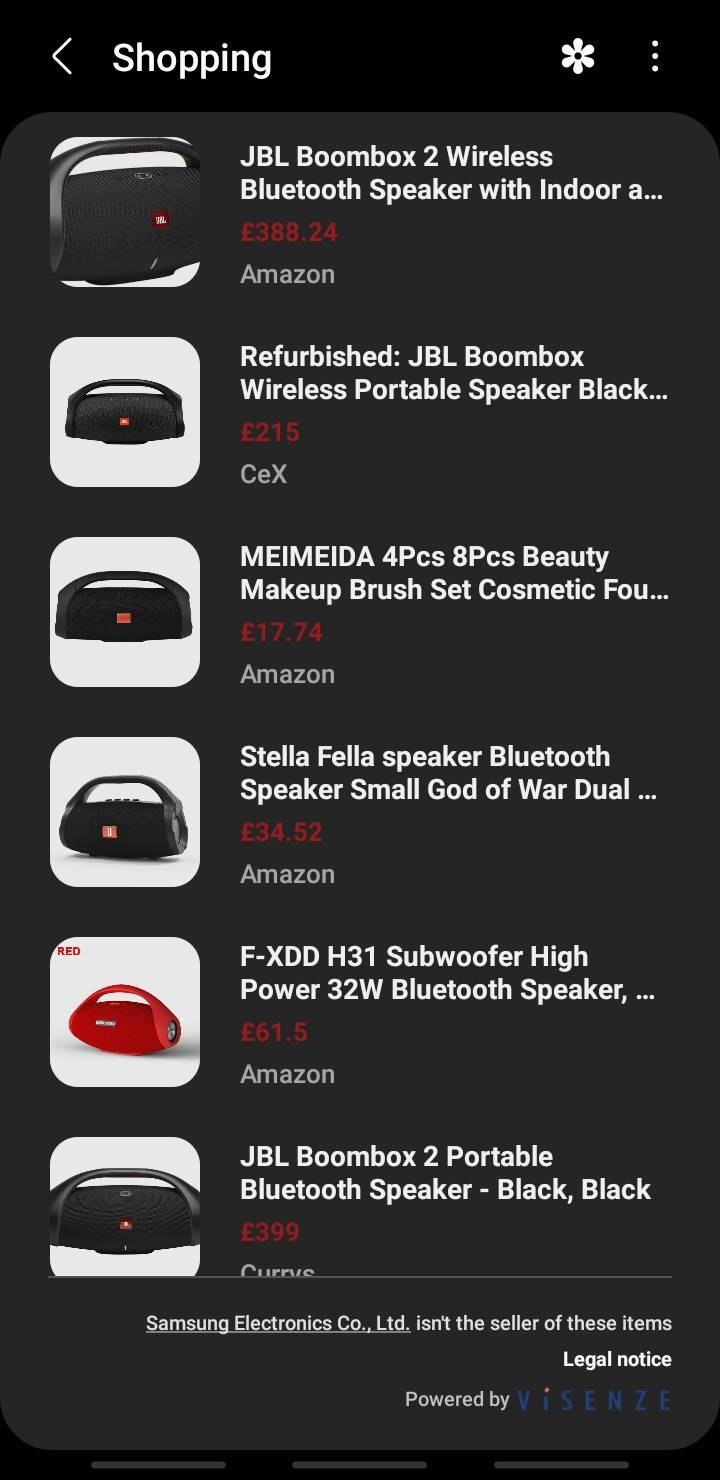The width and height of the screenshot is (720, 1480).
Task: Open the three-dot overflow menu
Action: click(x=655, y=57)
